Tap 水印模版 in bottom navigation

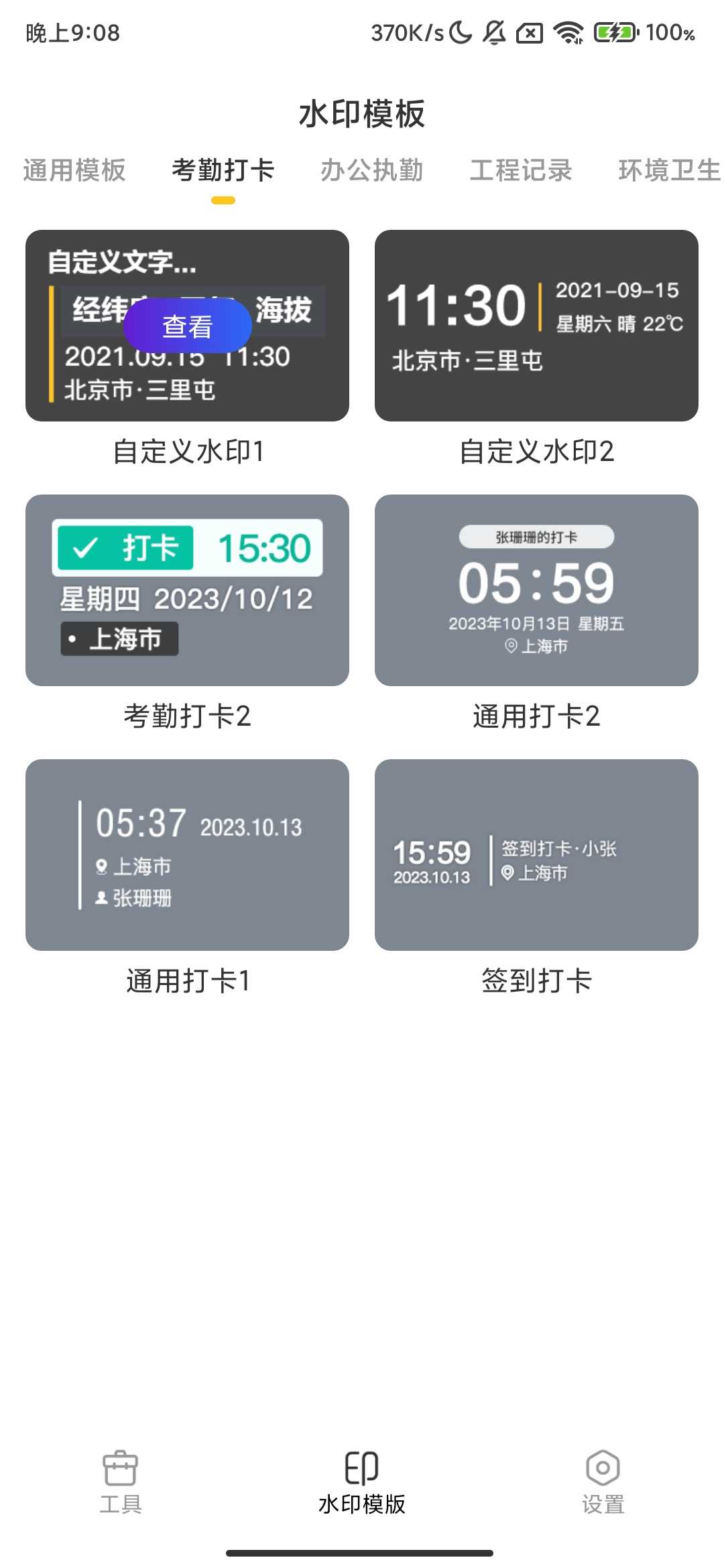pos(362,1482)
